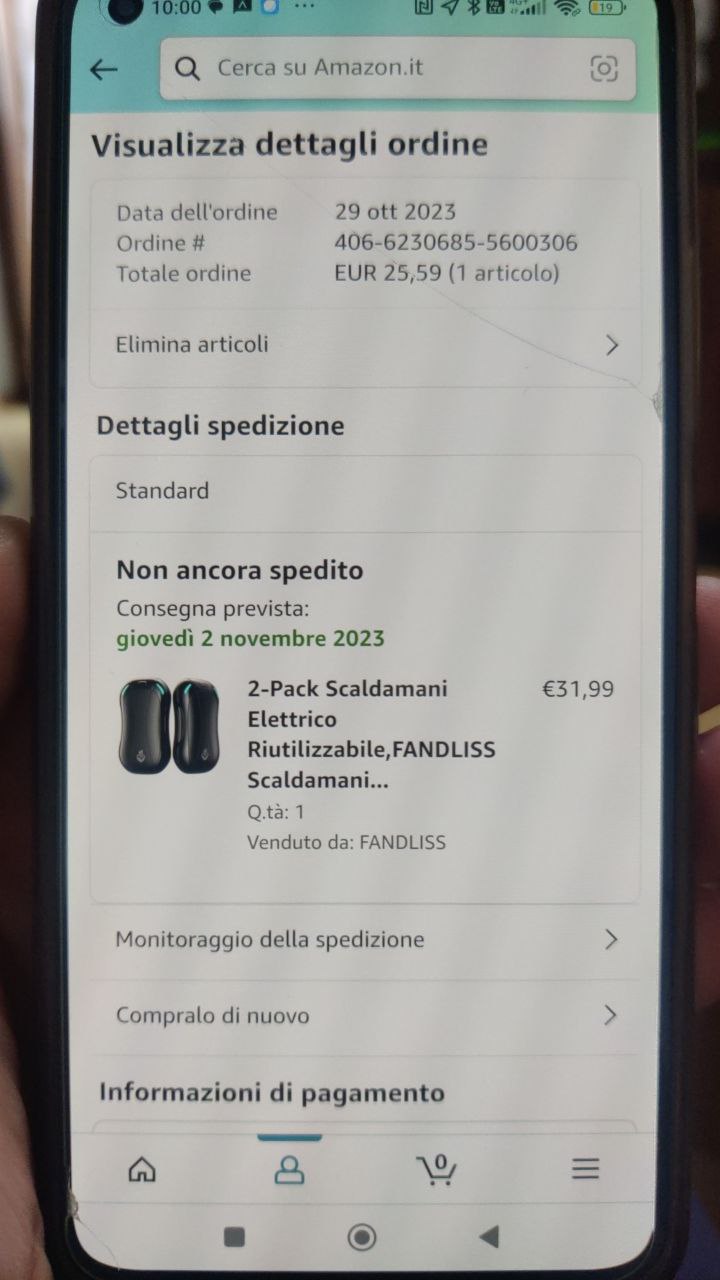Image resolution: width=720 pixels, height=1280 pixels.
Task: Select Compralo di nuovo
Action: click(x=365, y=1016)
